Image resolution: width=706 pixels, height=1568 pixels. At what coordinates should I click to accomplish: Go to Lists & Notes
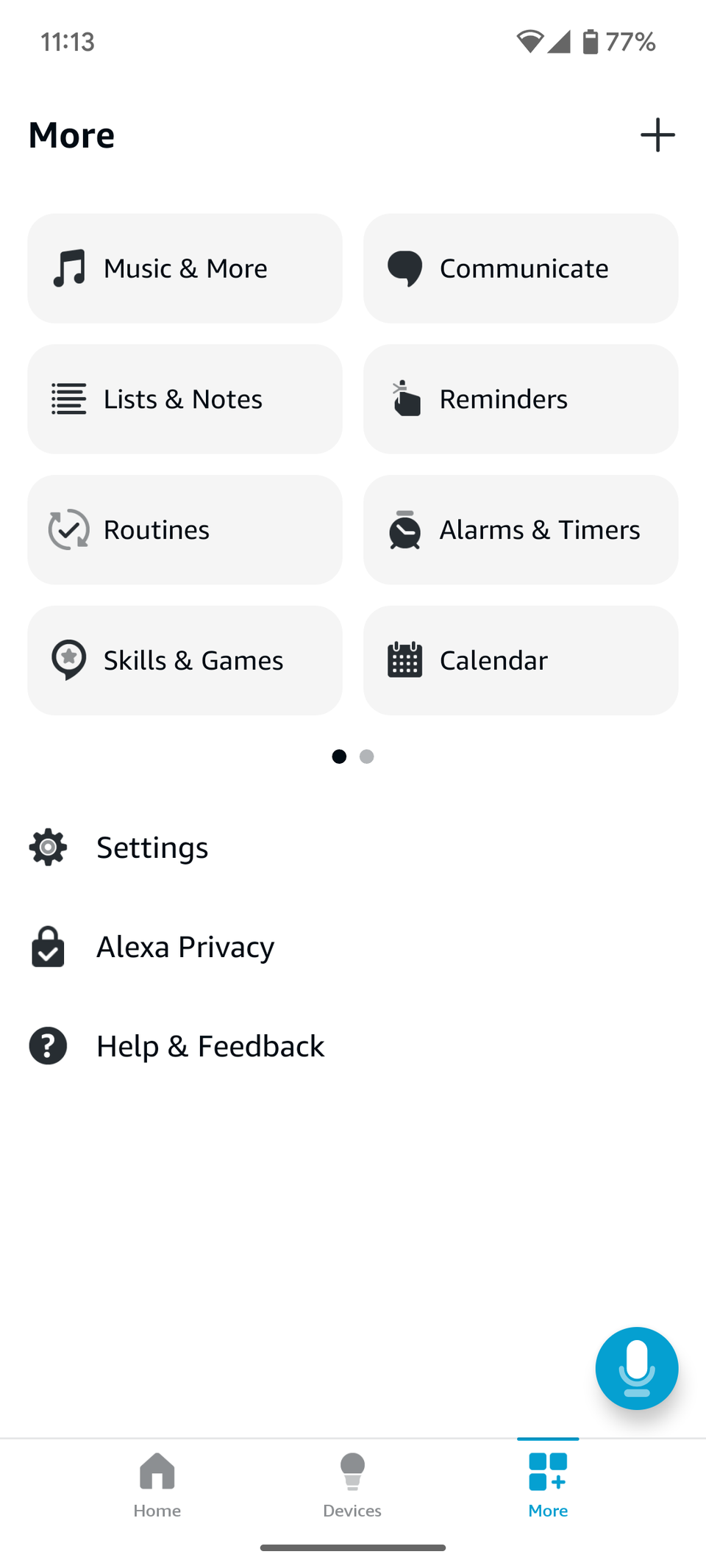(x=185, y=399)
